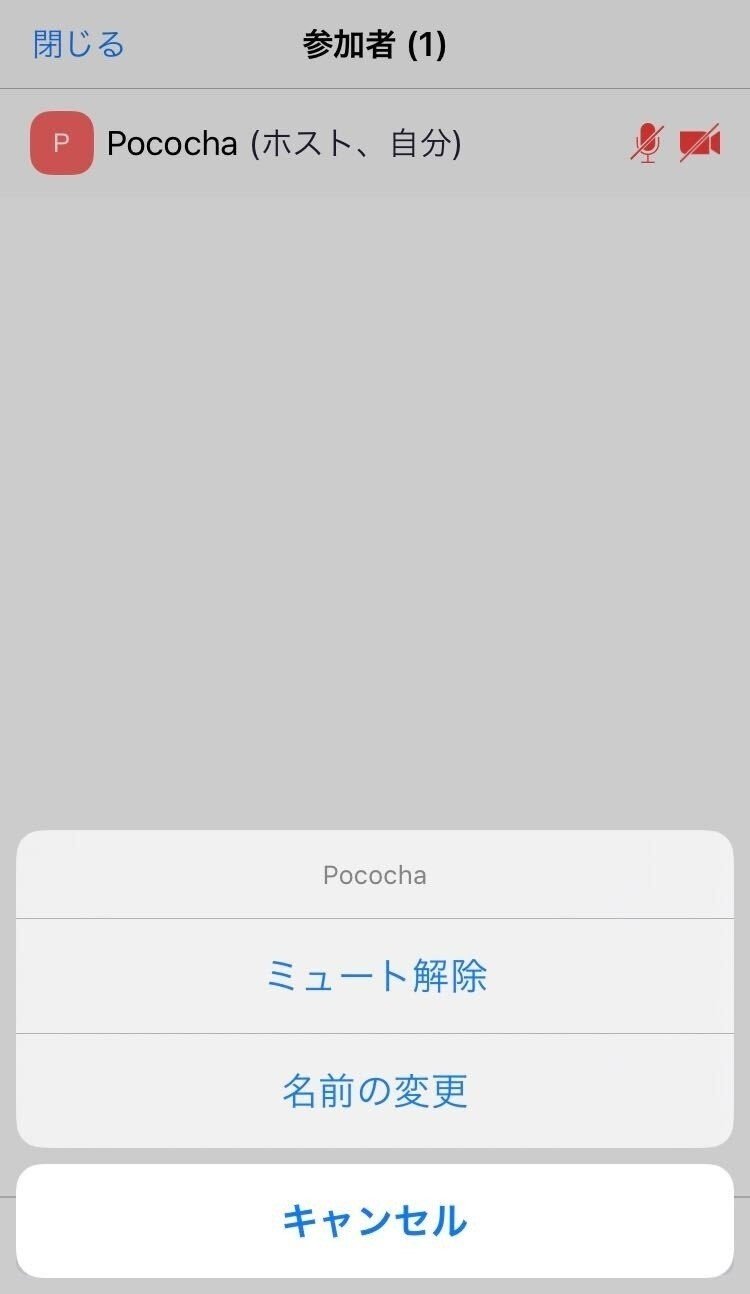
Task: Click the red participant avatar in the list
Action: tap(61, 143)
